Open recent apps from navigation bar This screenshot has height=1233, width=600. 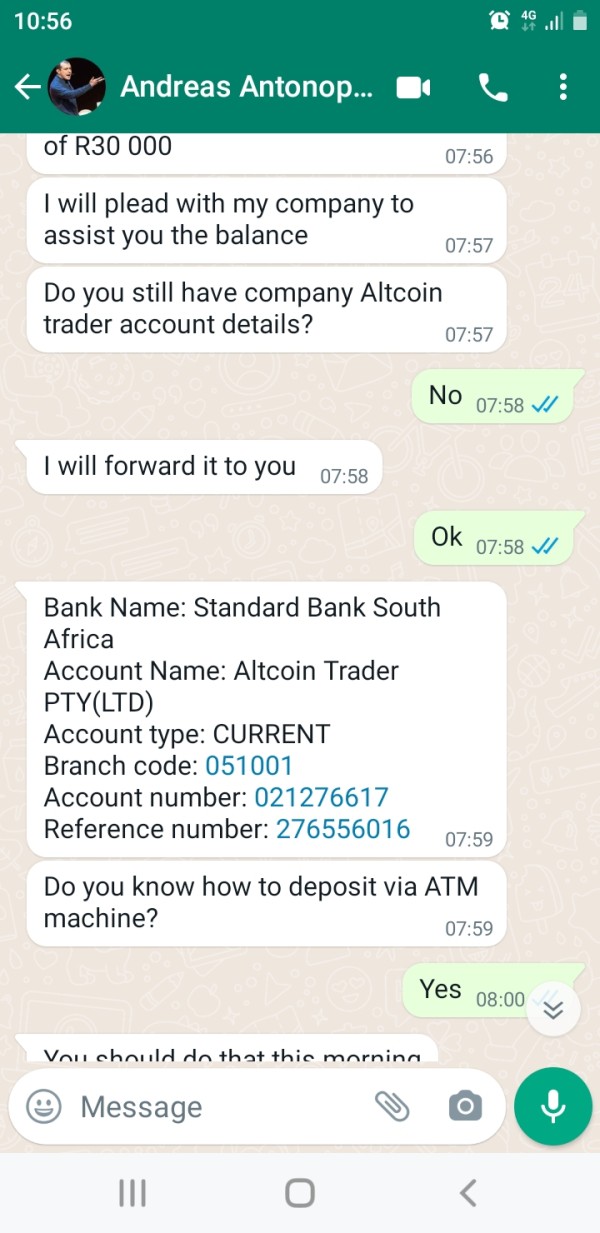[x=132, y=1193]
